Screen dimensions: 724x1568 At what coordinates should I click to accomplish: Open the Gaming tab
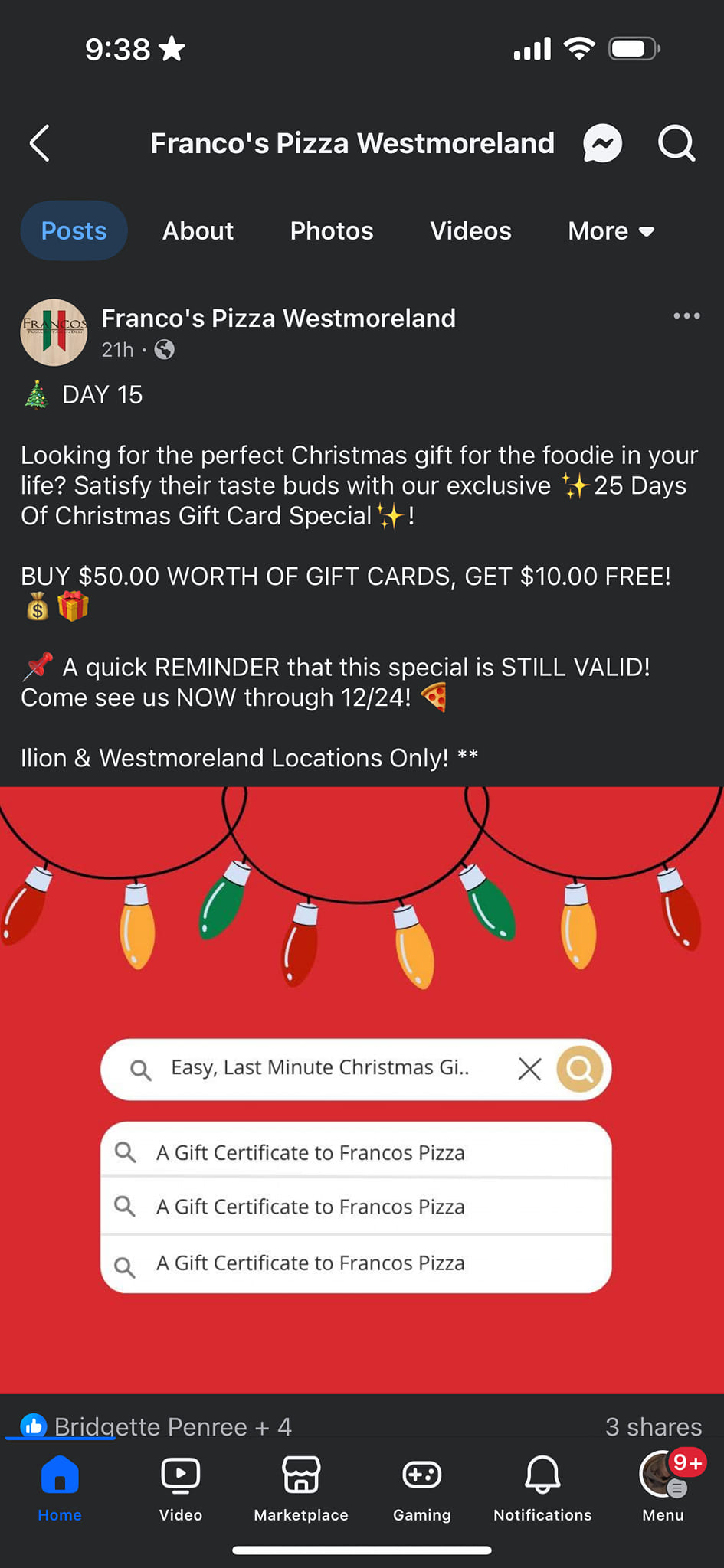pyautogui.click(x=421, y=1487)
